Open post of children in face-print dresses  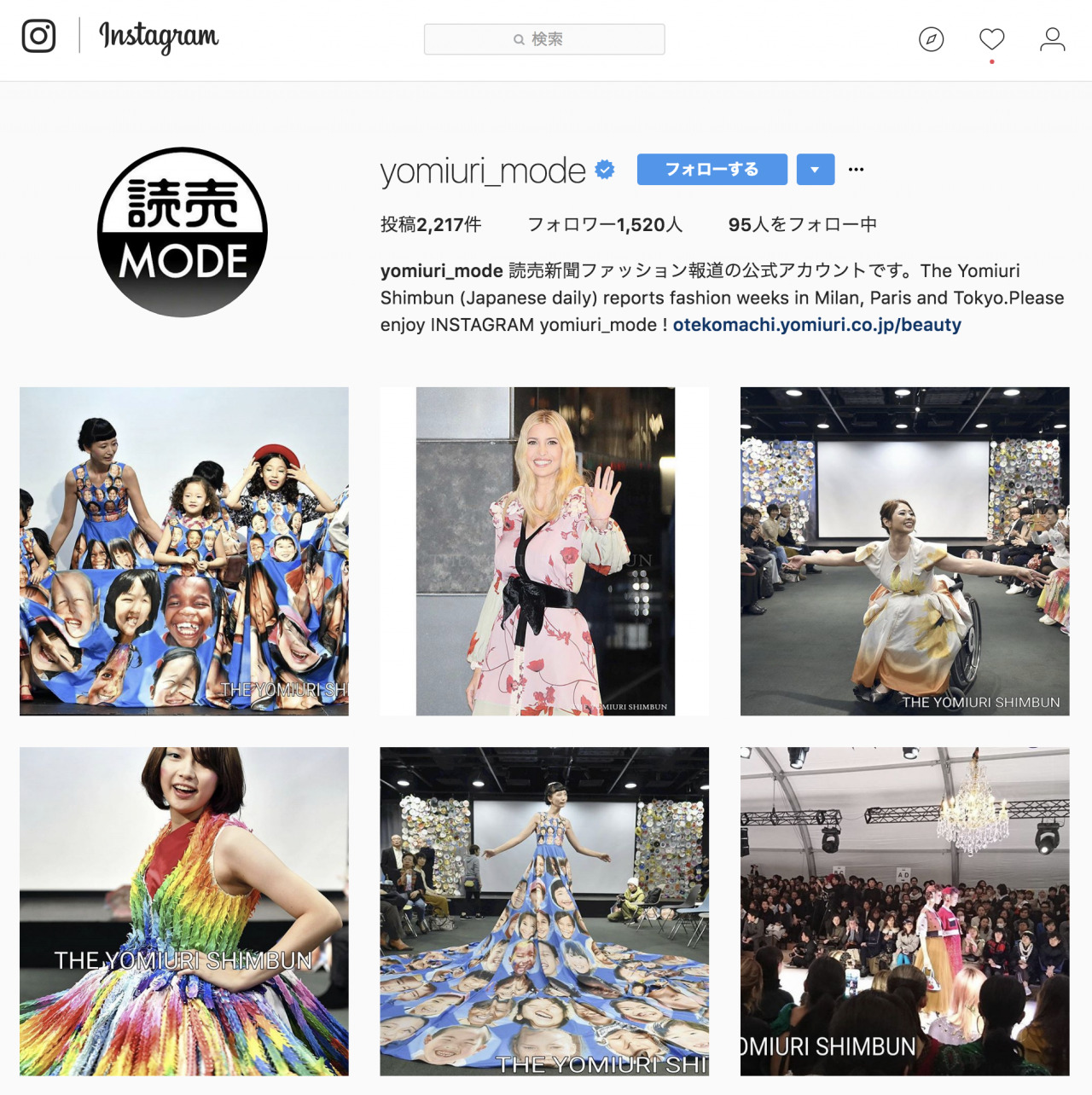pyautogui.click(x=184, y=551)
